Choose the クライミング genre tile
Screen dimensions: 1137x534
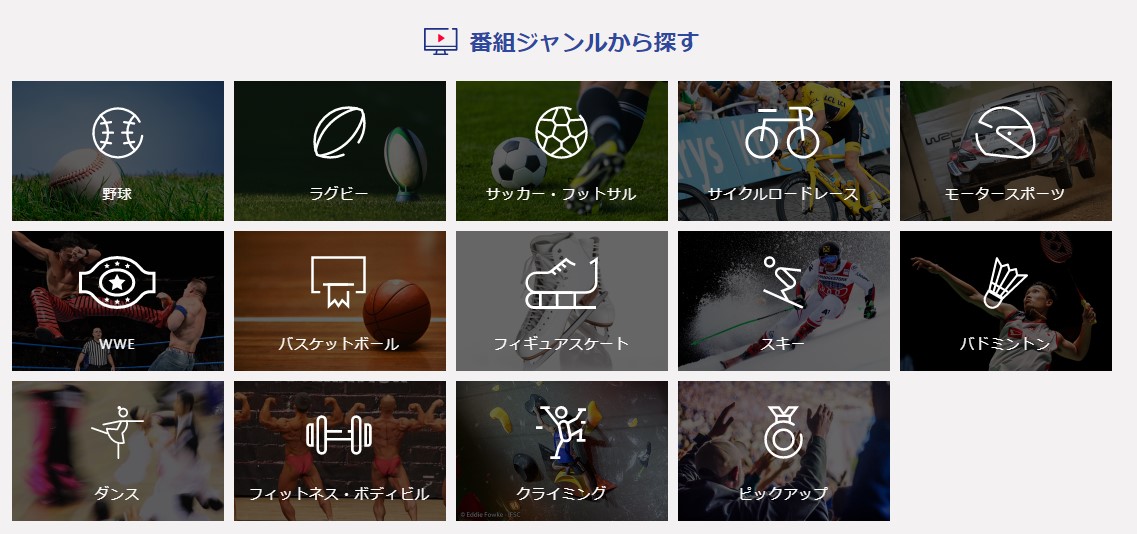point(562,451)
